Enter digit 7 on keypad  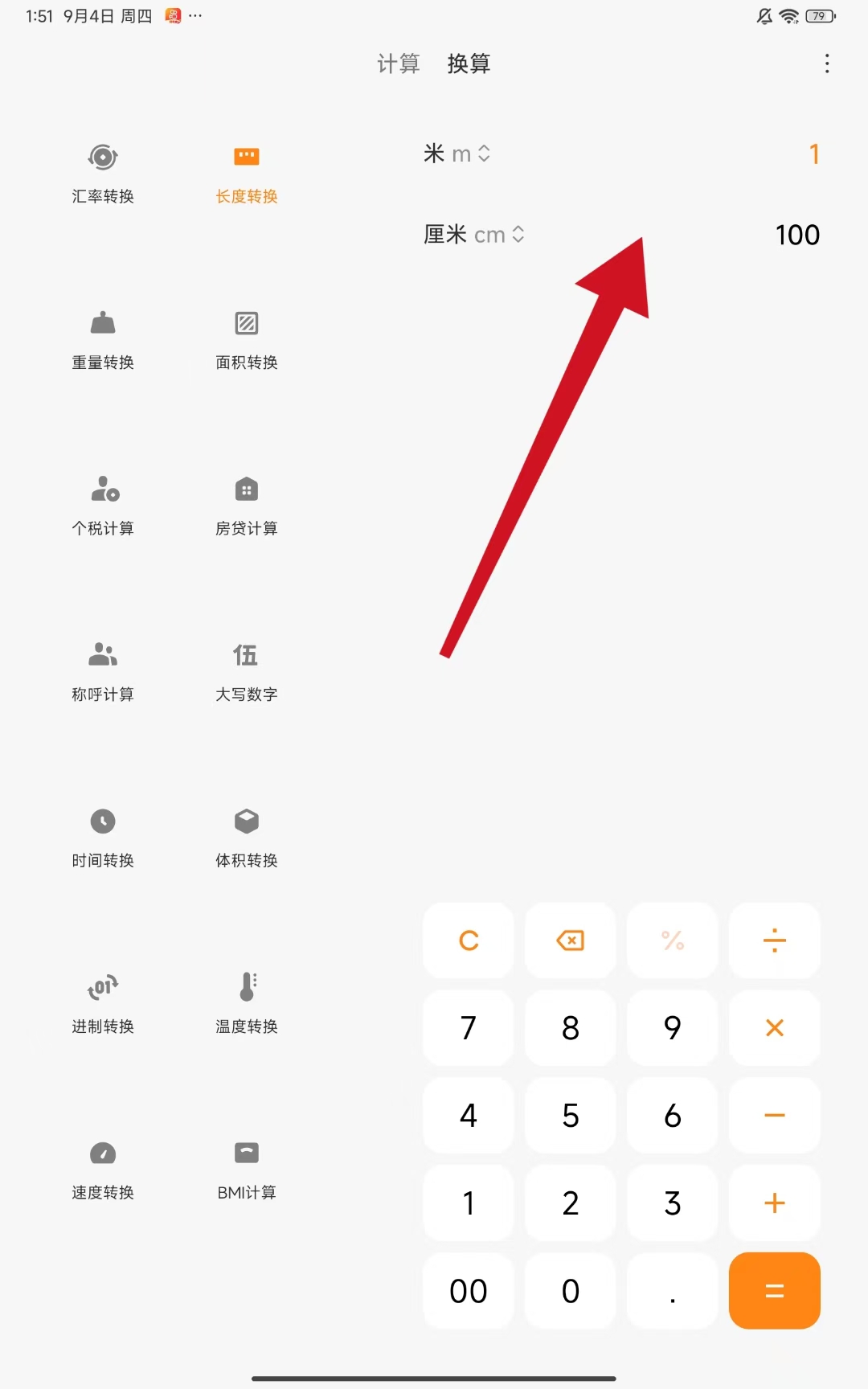pyautogui.click(x=469, y=1028)
